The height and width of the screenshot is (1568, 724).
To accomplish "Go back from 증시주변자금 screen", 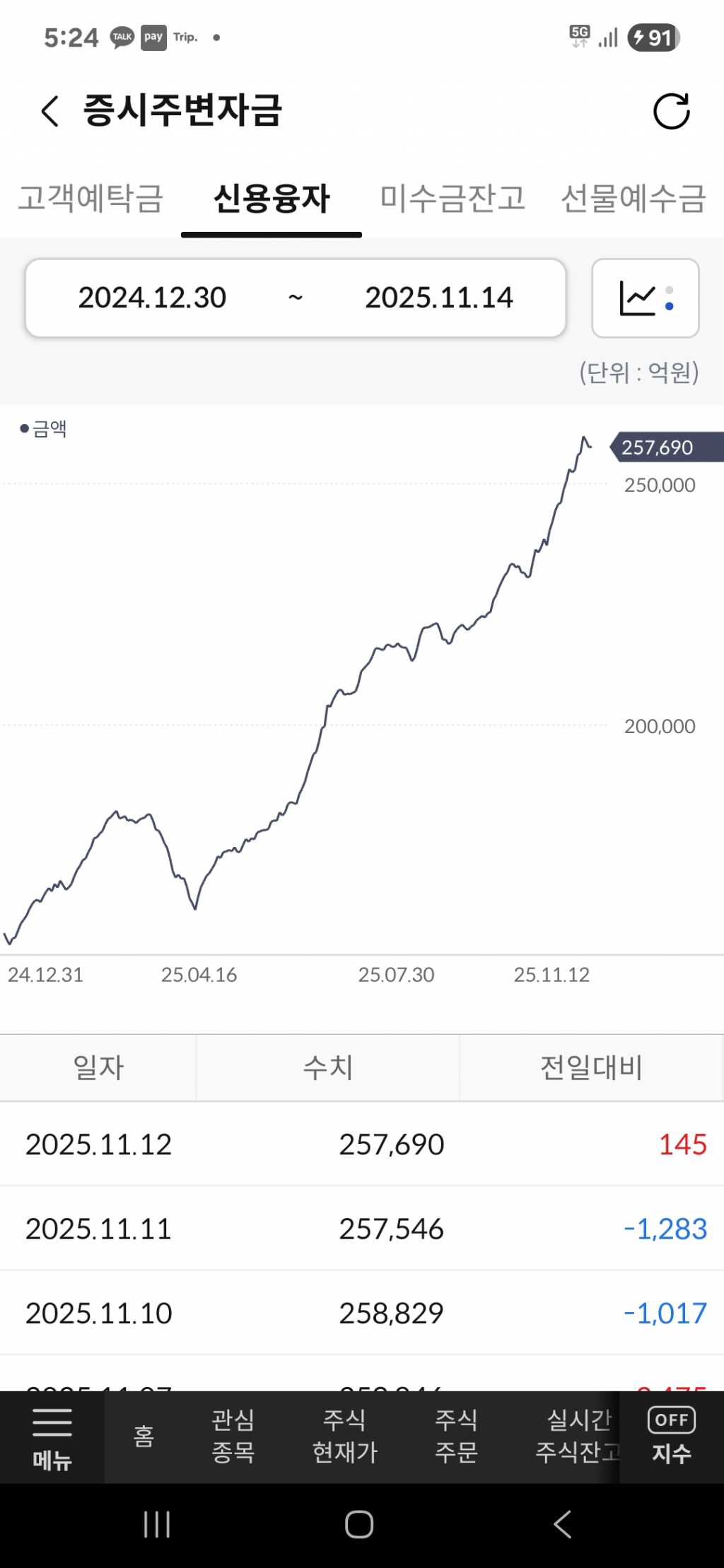I will (x=49, y=112).
